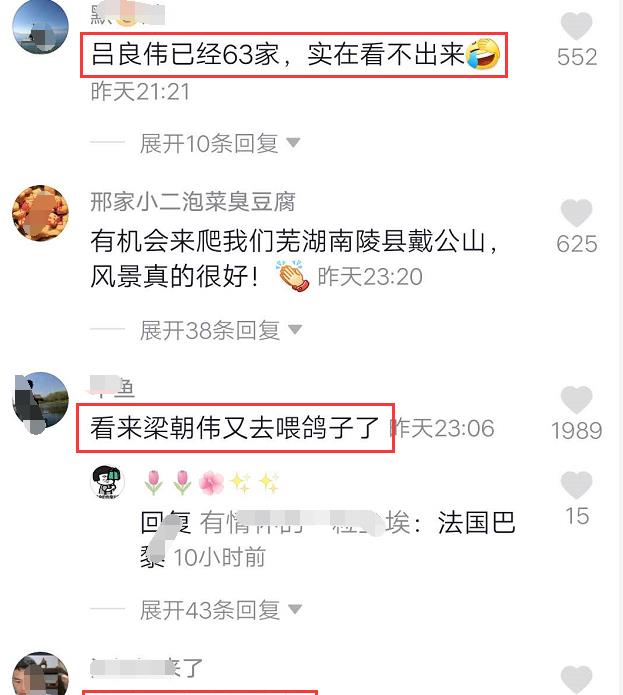Like 邢家小二泡菜臭豆腐's comment
The height and width of the screenshot is (695, 623).
tap(576, 213)
